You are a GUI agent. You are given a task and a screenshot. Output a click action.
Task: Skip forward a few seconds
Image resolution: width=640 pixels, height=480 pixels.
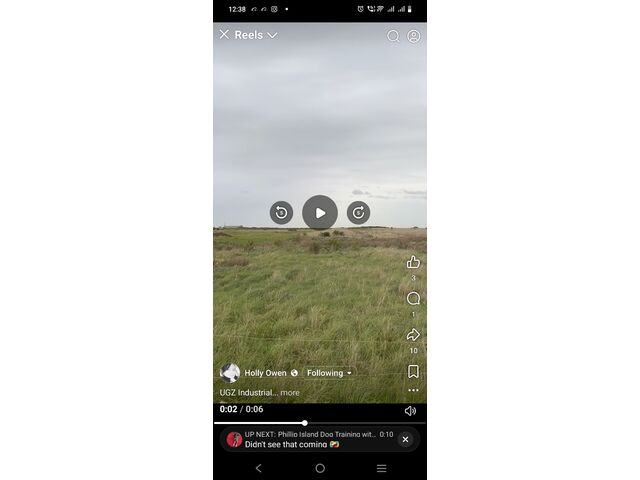tap(358, 213)
